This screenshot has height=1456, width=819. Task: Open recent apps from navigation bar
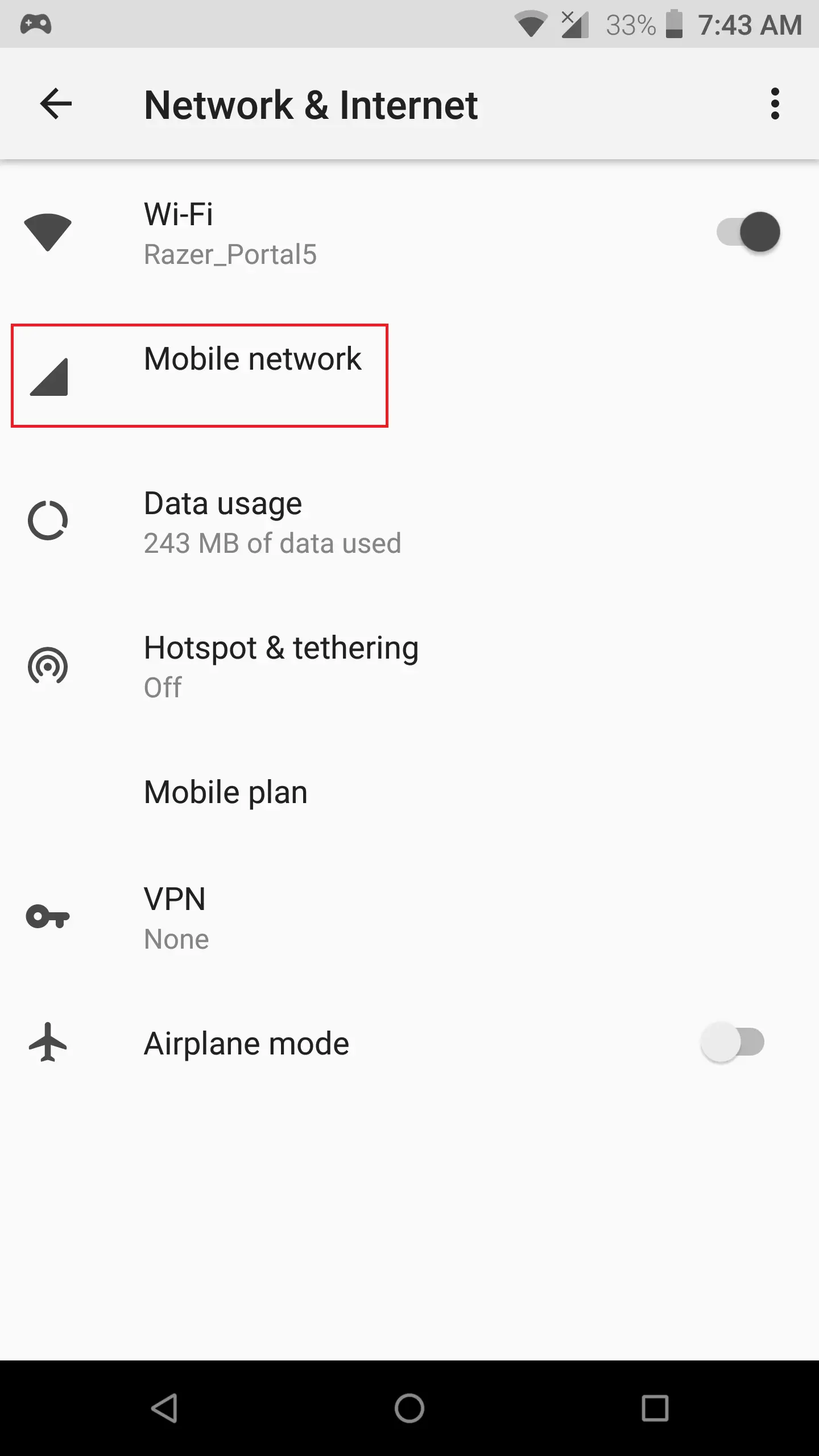point(655,1408)
